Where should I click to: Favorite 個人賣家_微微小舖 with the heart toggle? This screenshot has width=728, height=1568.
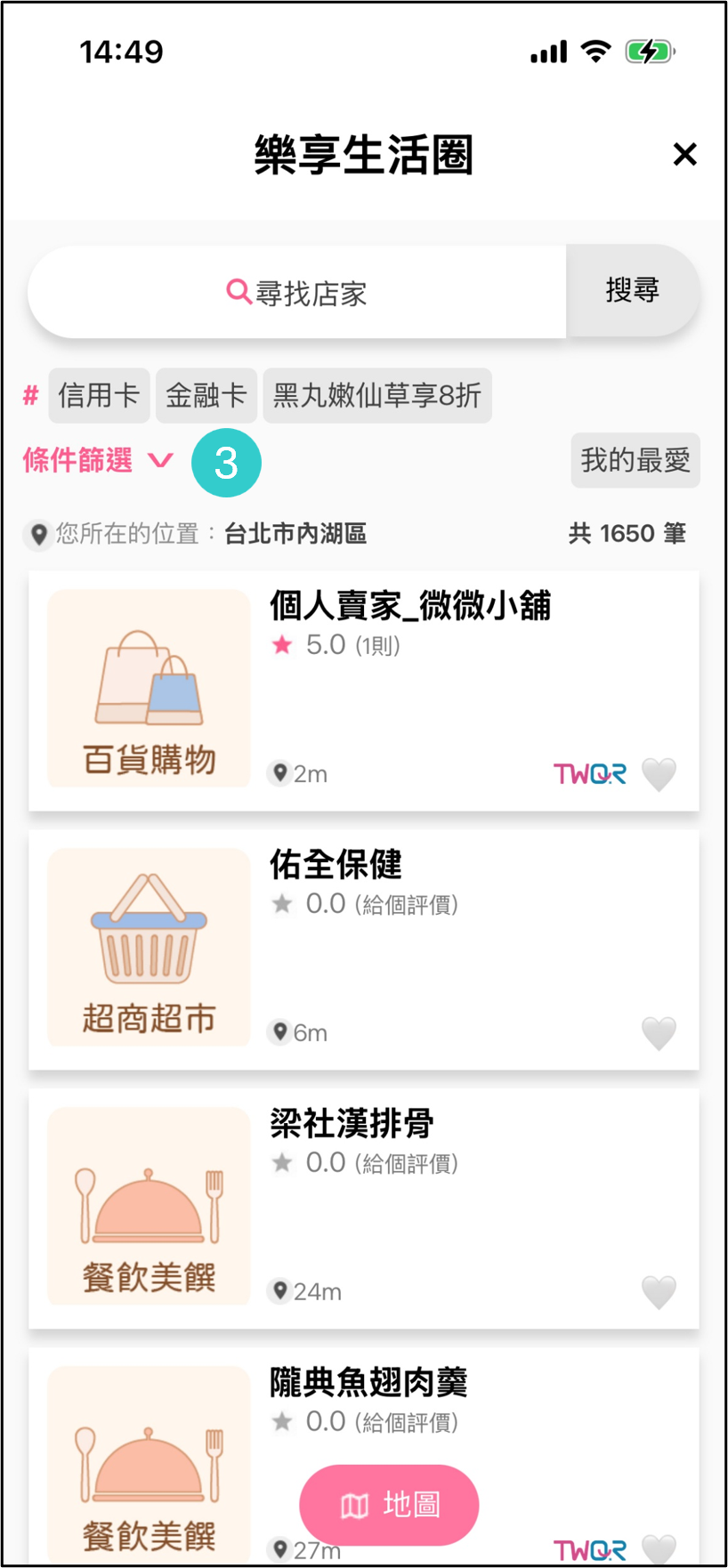point(659,773)
